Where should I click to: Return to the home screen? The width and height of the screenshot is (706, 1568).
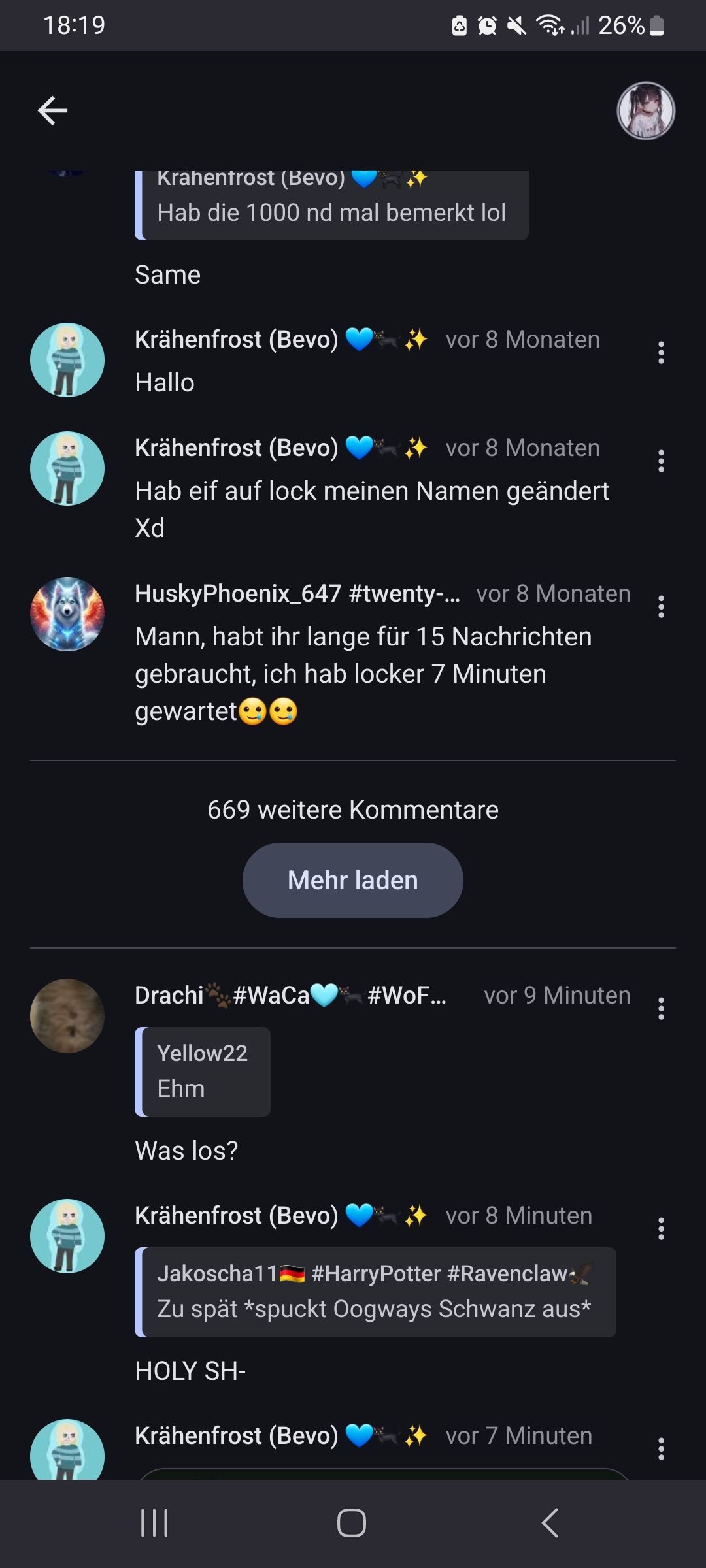click(352, 1523)
